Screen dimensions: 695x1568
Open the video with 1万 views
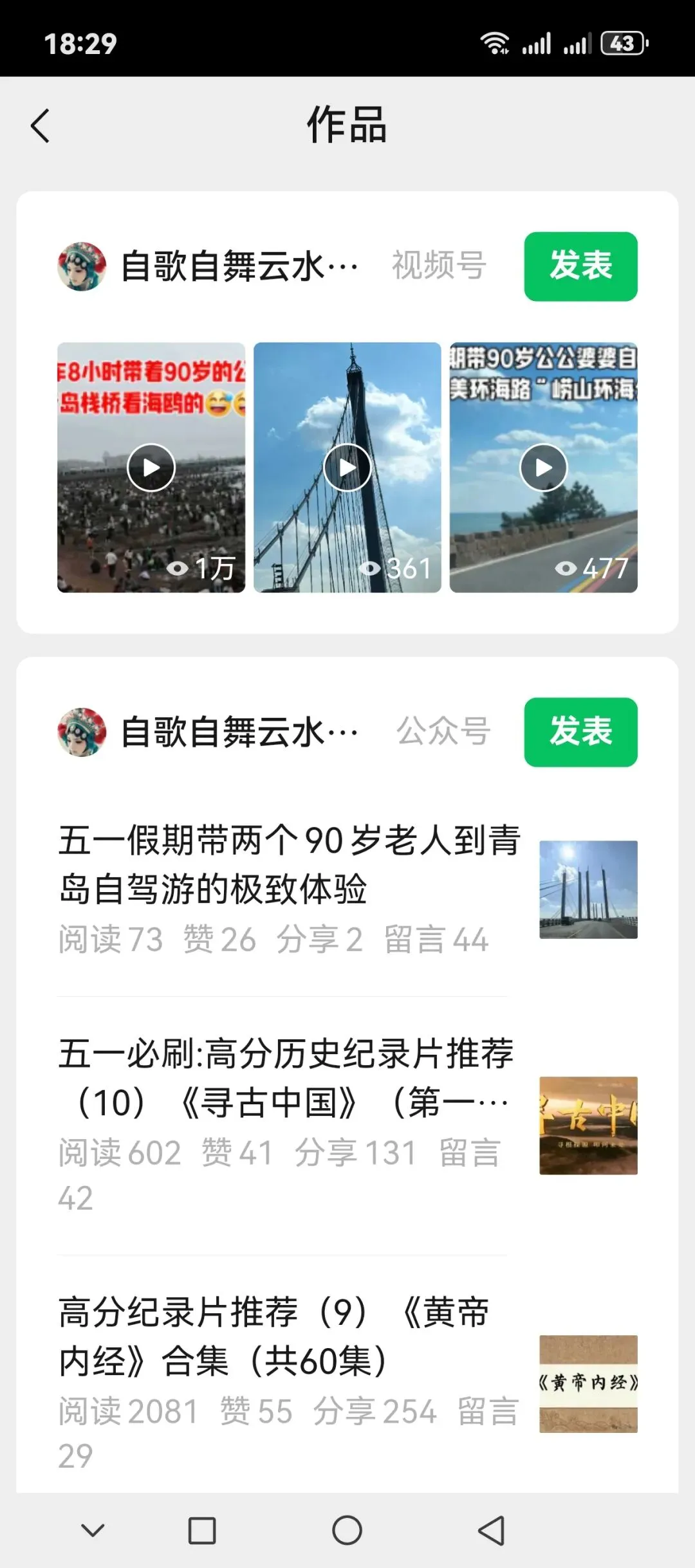151,468
